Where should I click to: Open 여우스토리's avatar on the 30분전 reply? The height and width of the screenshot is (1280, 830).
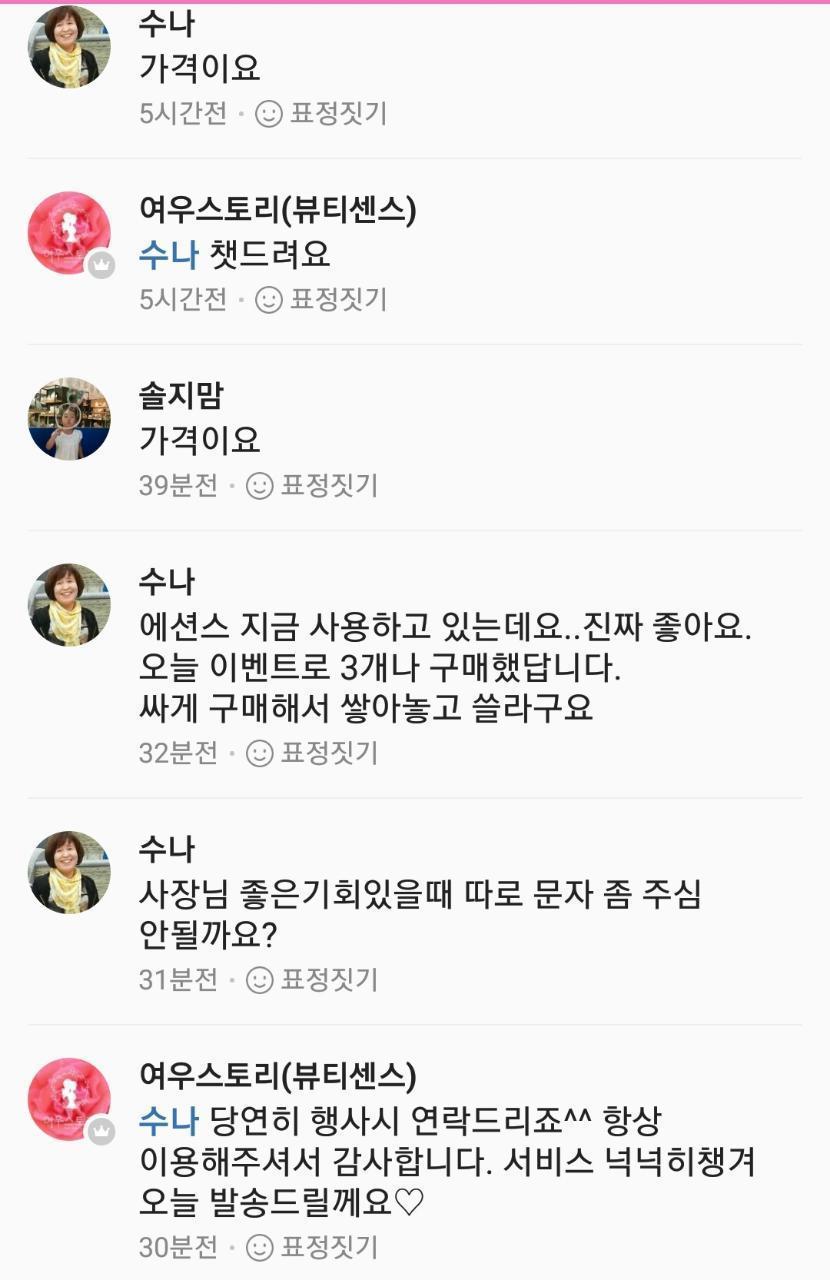pos(69,1099)
